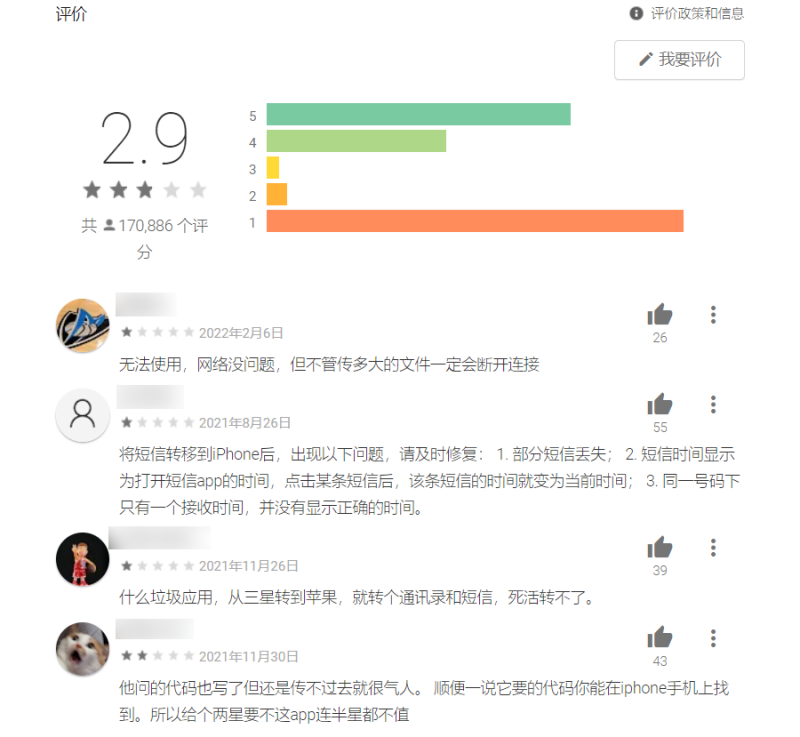Open overflow menu for the 2022年2月6日 review

[713, 315]
